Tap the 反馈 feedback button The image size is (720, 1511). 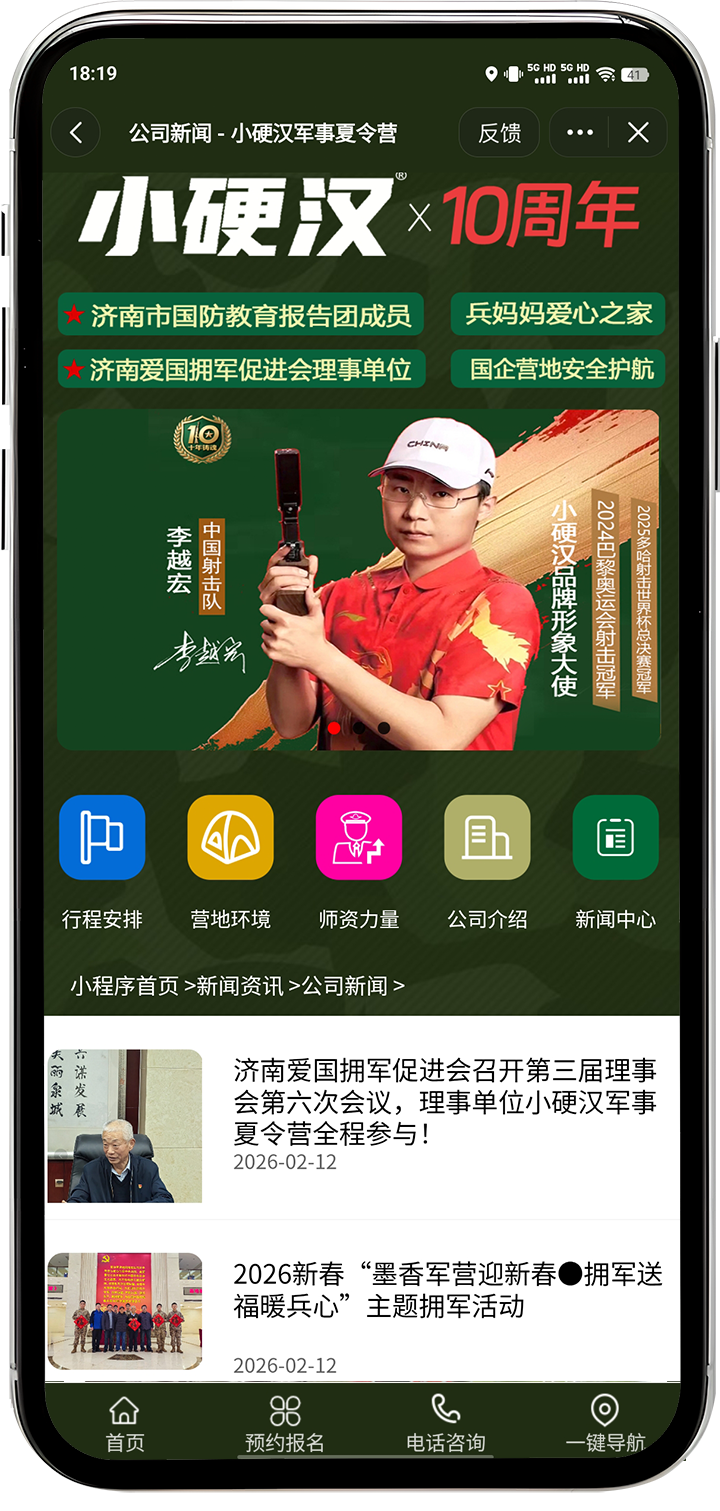coord(499,133)
